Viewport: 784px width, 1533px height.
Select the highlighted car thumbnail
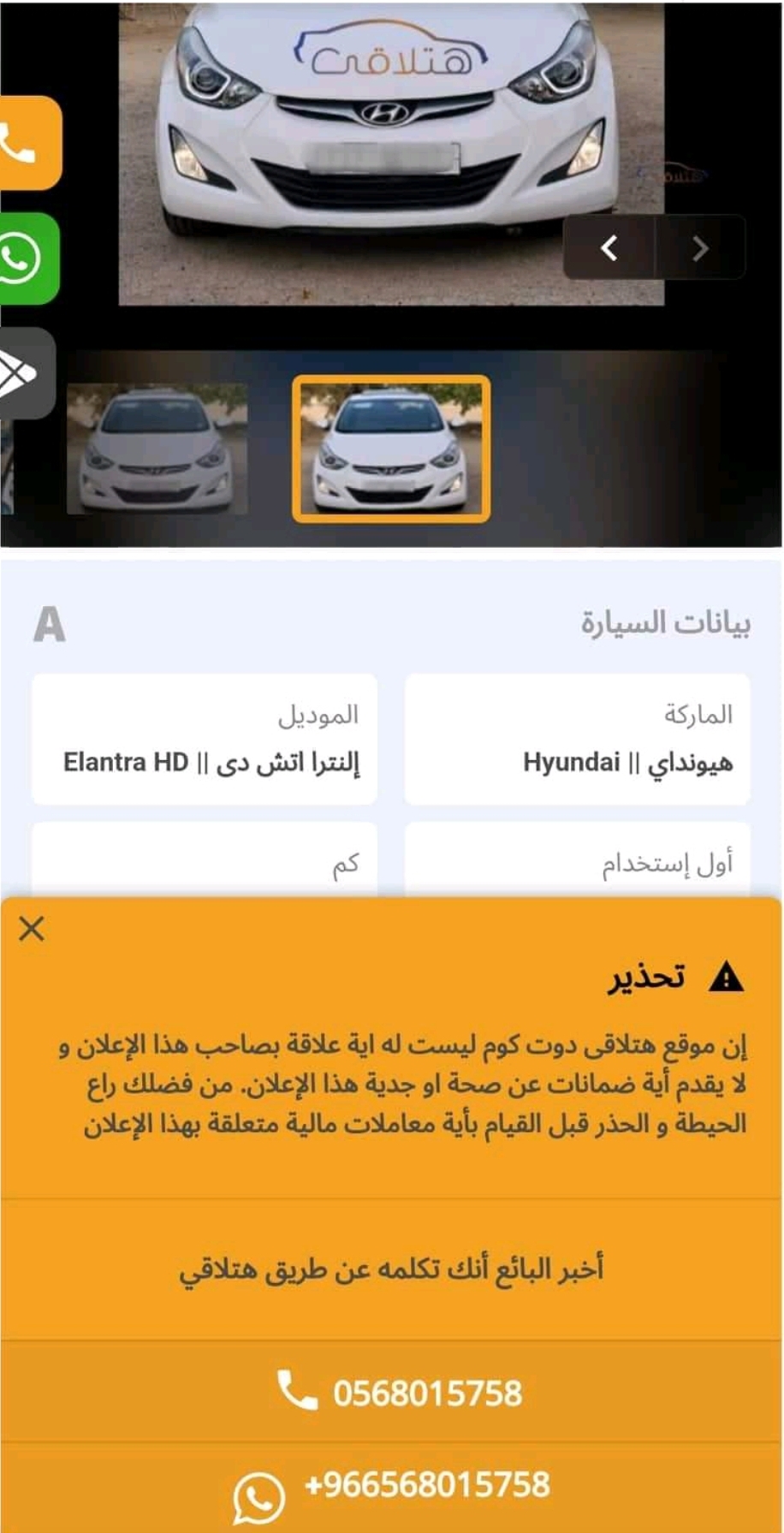tap(391, 449)
